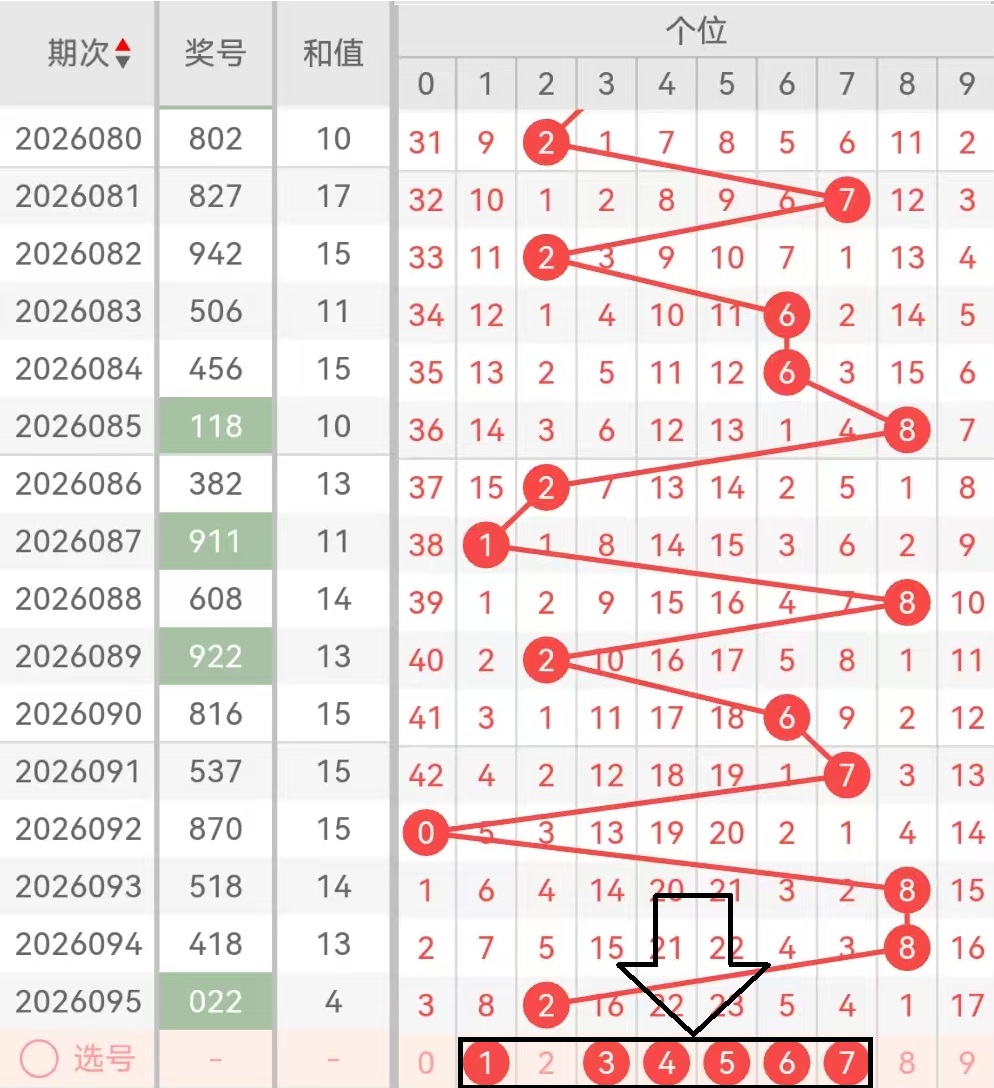
Task: Sort draws by 期次 column
Action: point(122,53)
